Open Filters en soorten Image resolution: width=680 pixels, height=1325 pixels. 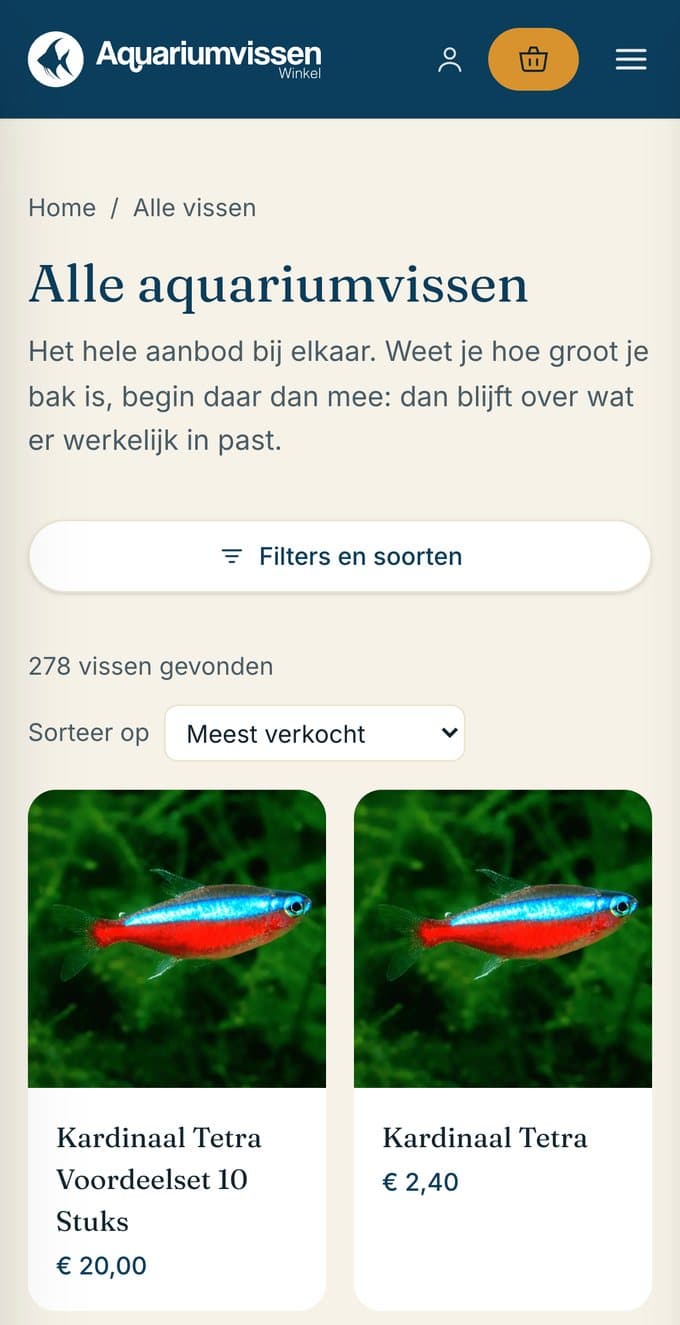340,556
